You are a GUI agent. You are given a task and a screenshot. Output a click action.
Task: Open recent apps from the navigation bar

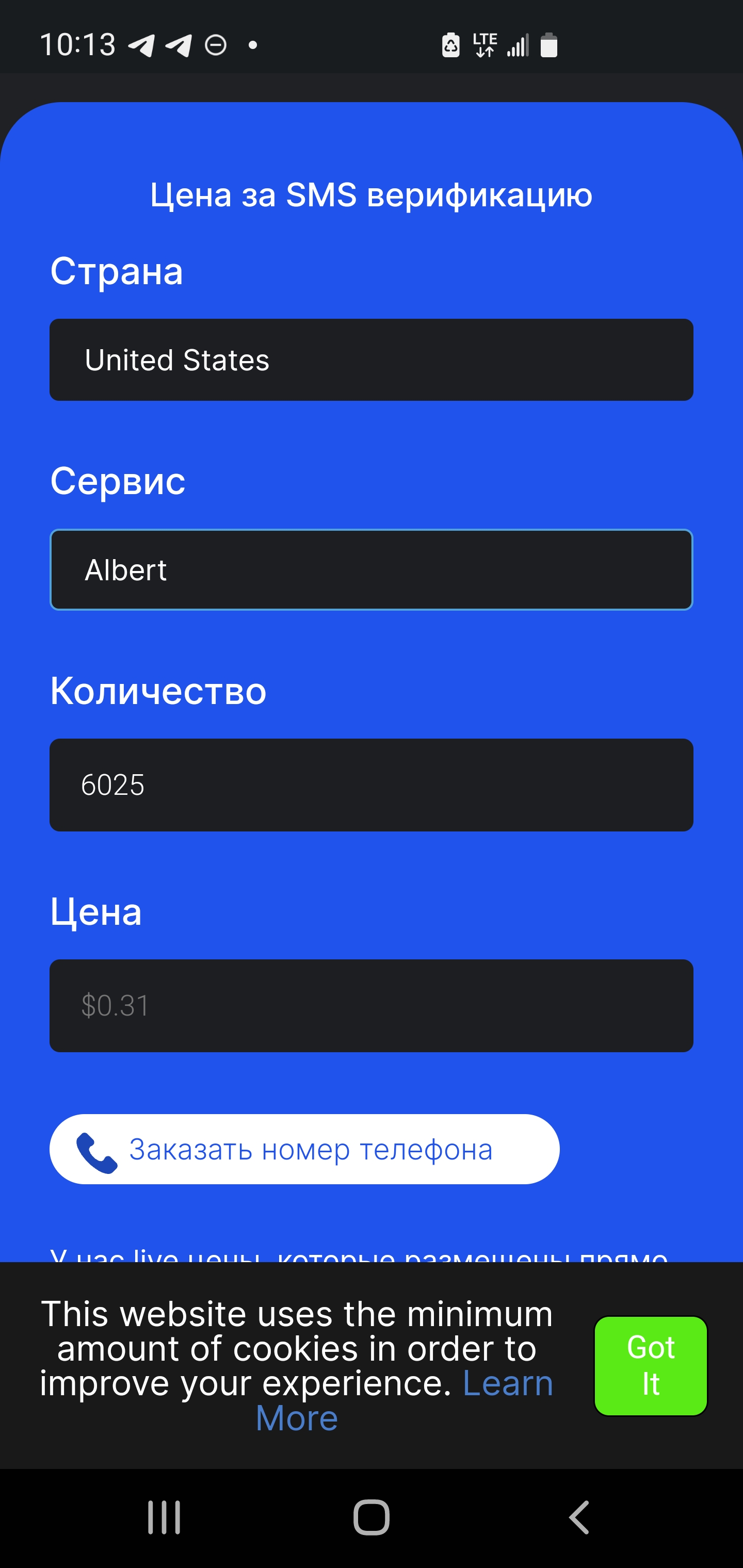click(164, 1517)
